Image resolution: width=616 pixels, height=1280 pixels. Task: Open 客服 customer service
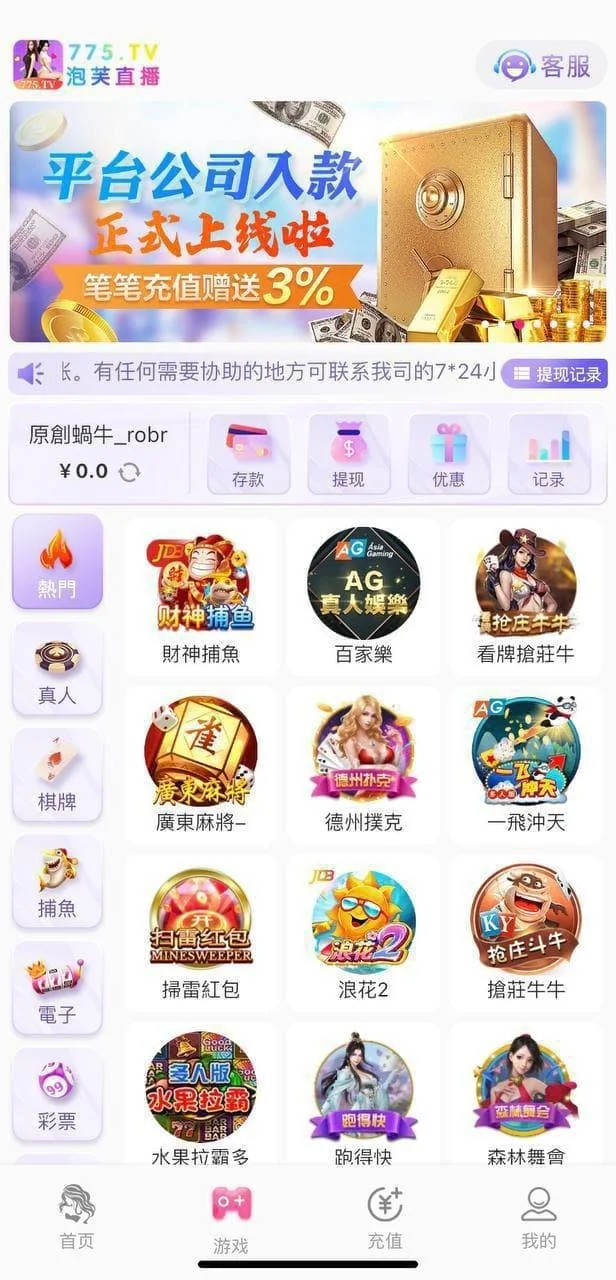(543, 66)
